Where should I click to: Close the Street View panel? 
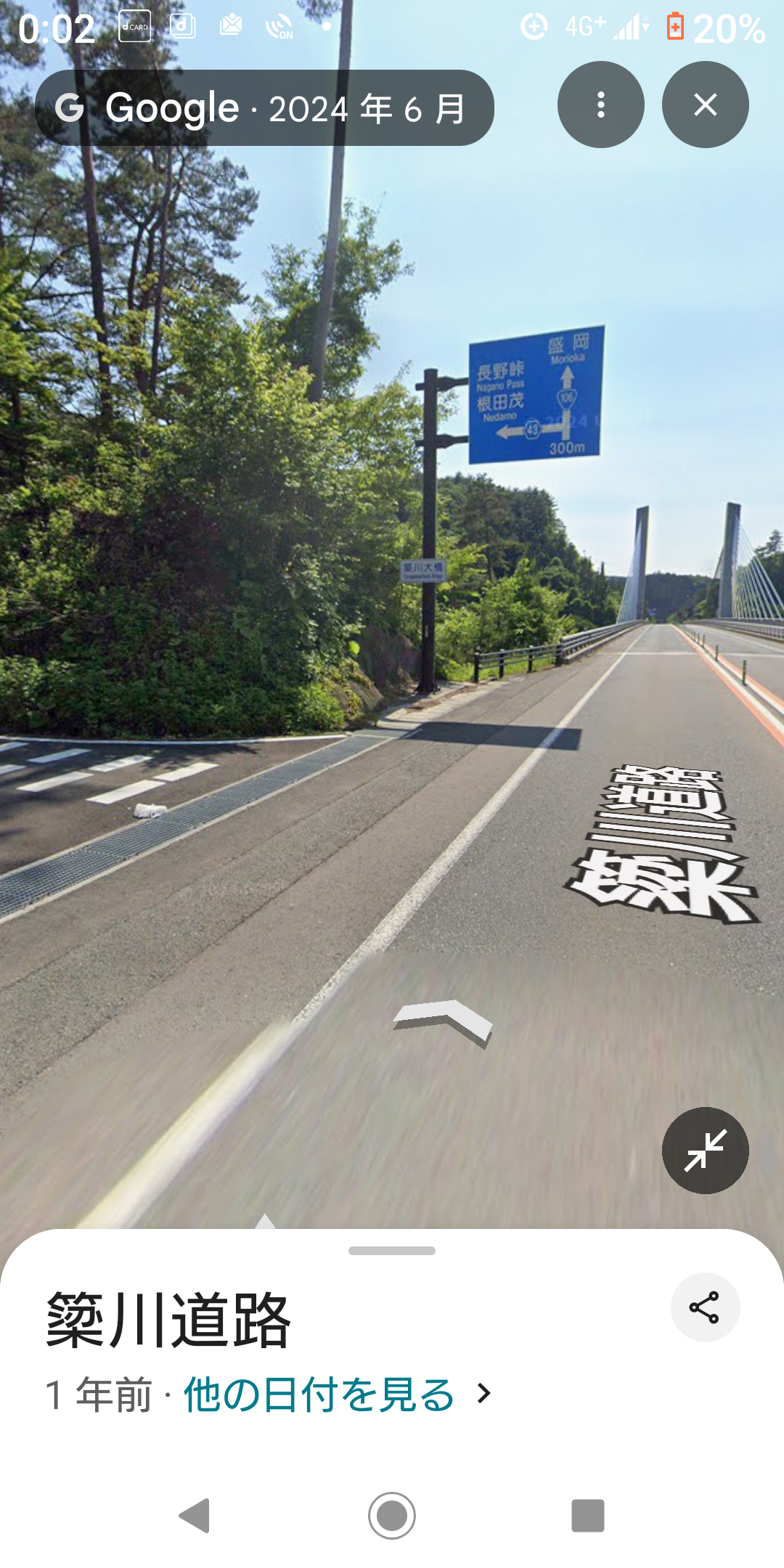pyautogui.click(x=705, y=105)
